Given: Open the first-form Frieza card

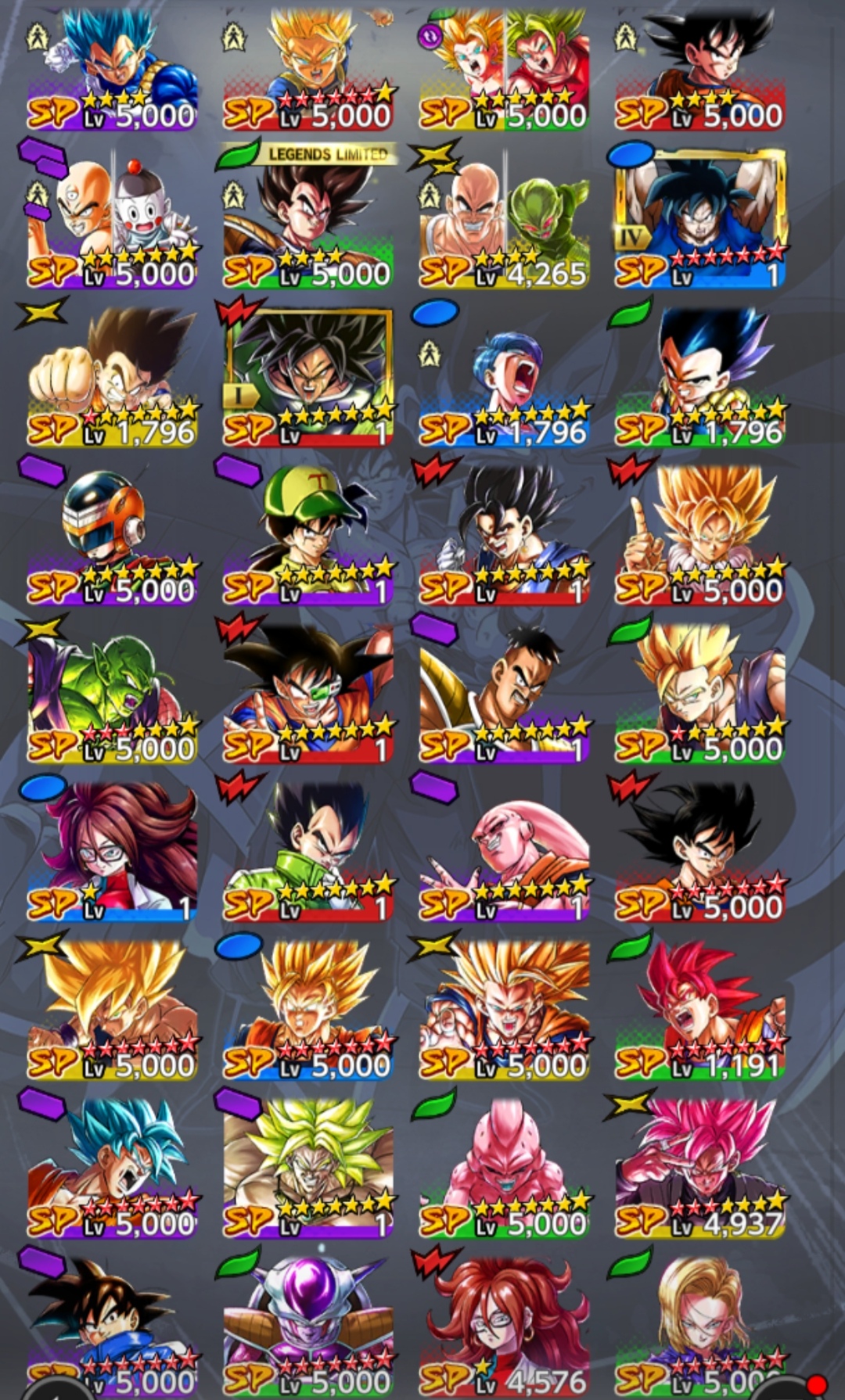Looking at the screenshot, I should (x=308, y=1323).
